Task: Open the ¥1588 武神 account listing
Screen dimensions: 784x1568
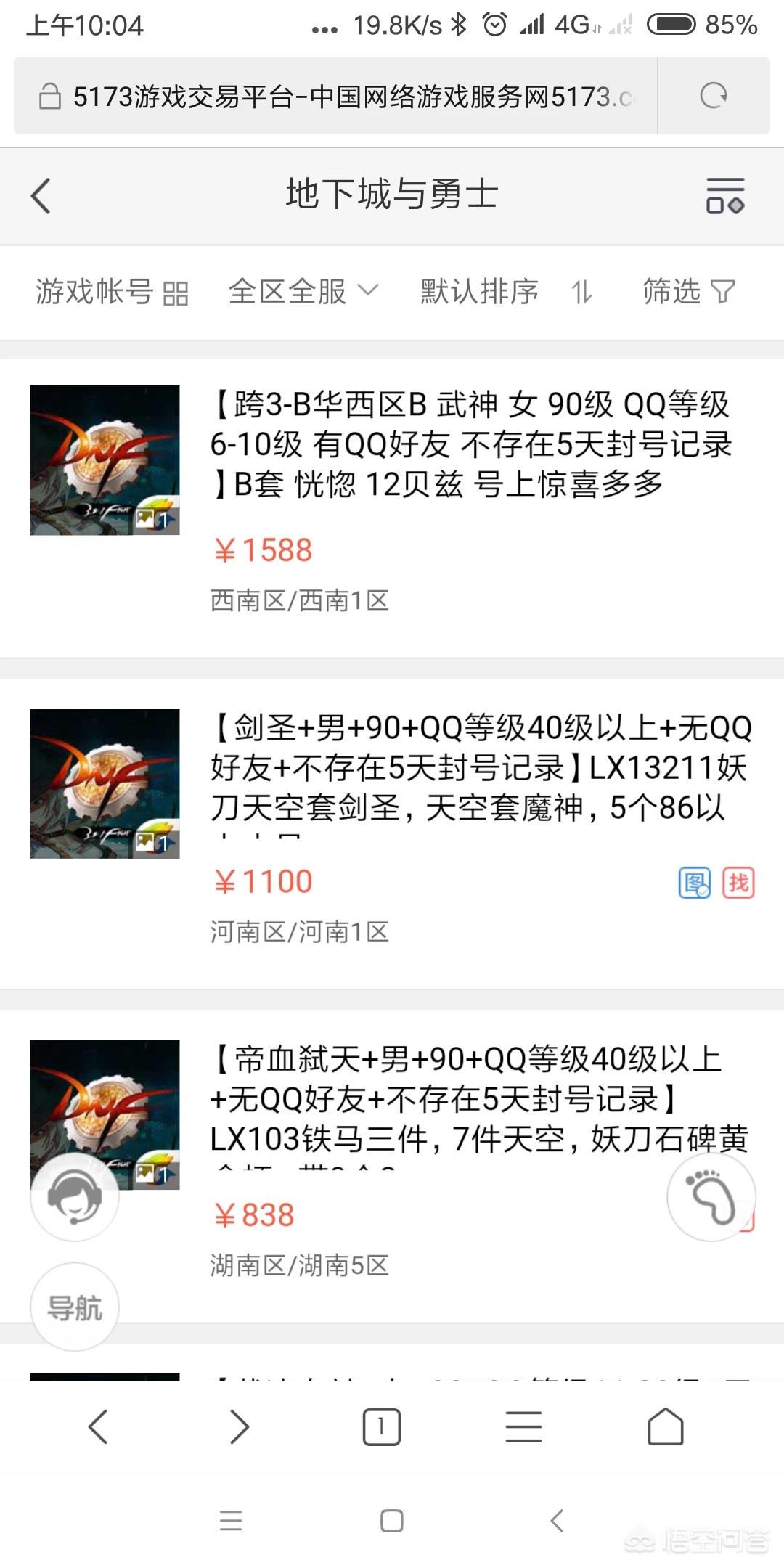Action: [x=472, y=444]
